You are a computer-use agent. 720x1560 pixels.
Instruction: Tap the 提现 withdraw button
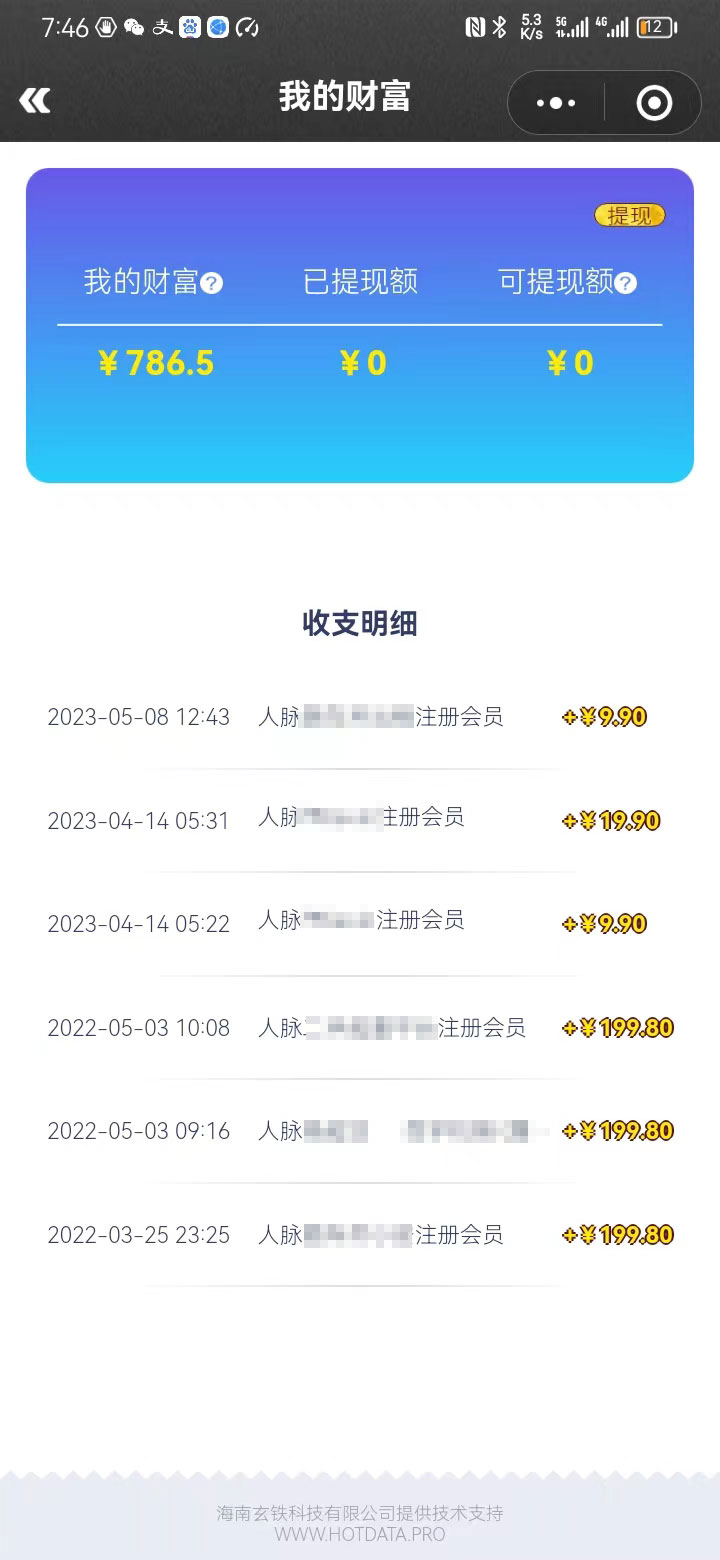pos(629,215)
